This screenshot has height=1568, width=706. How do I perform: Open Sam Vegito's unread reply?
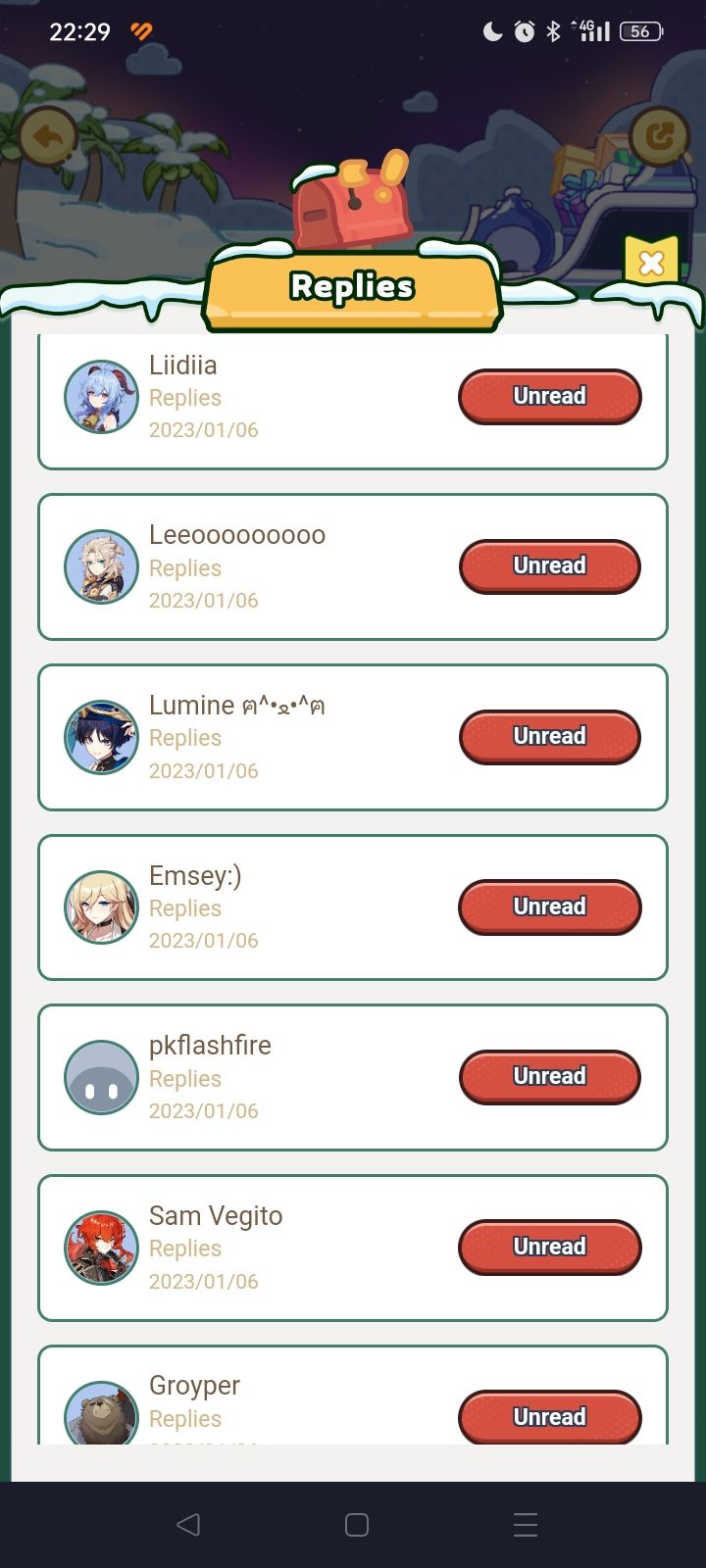(549, 1247)
